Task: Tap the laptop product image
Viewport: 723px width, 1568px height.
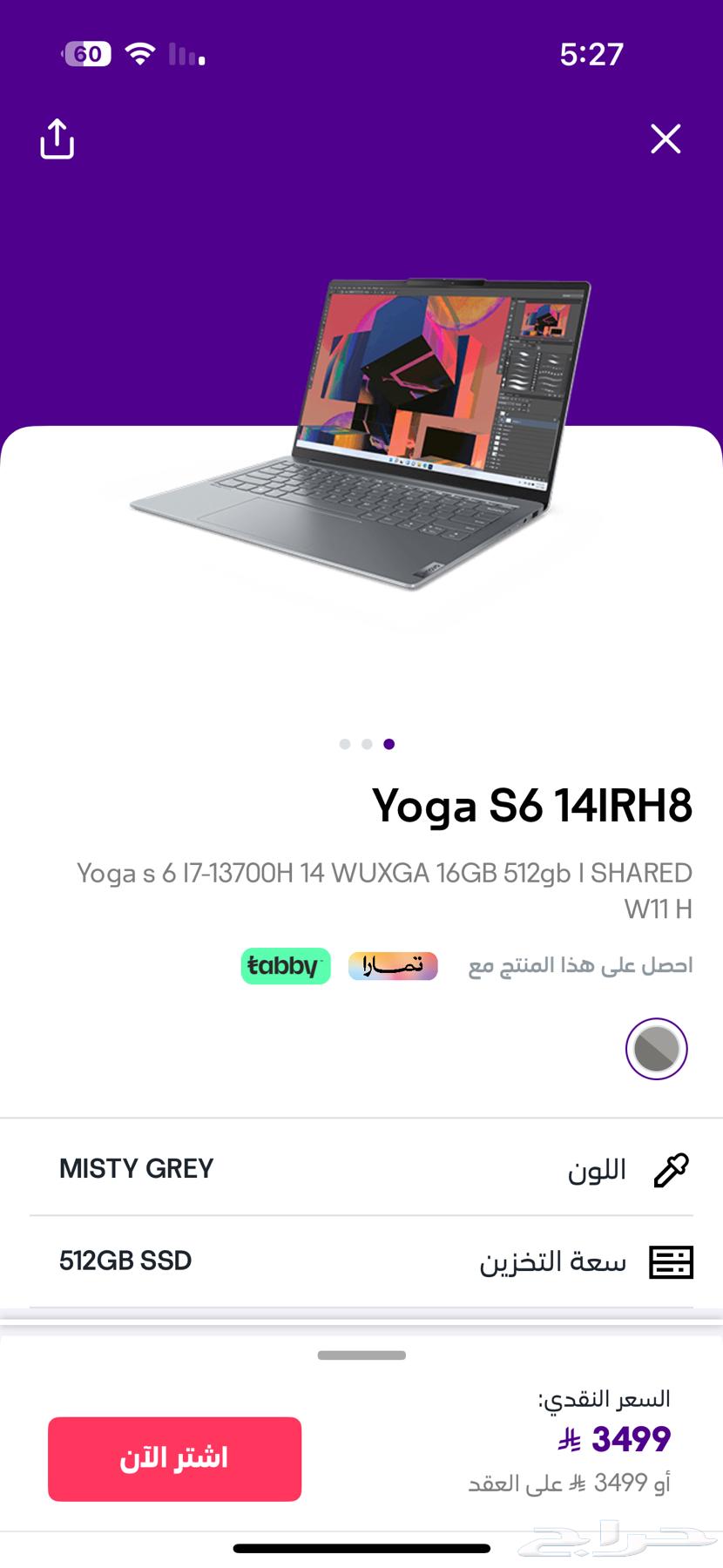Action: [x=366, y=427]
